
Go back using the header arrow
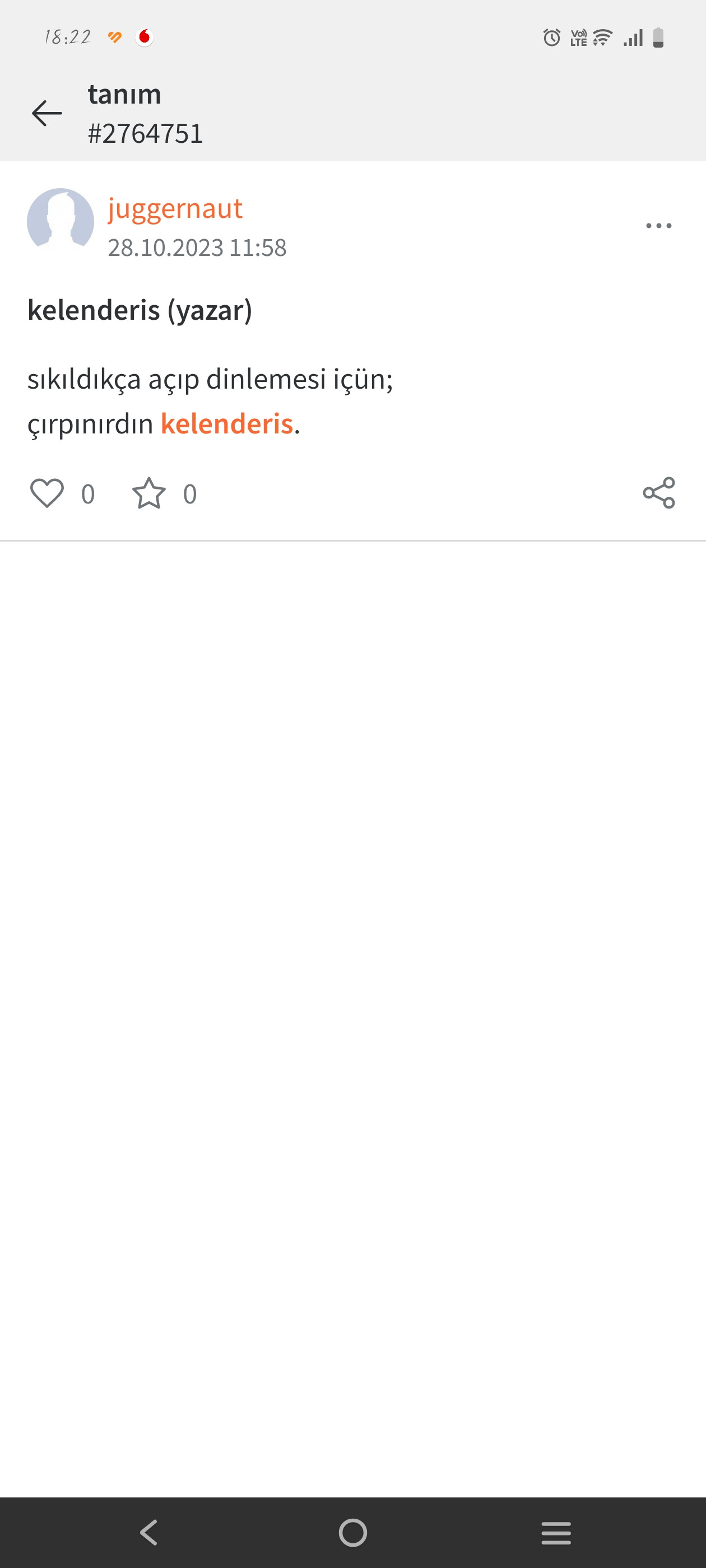[x=47, y=114]
